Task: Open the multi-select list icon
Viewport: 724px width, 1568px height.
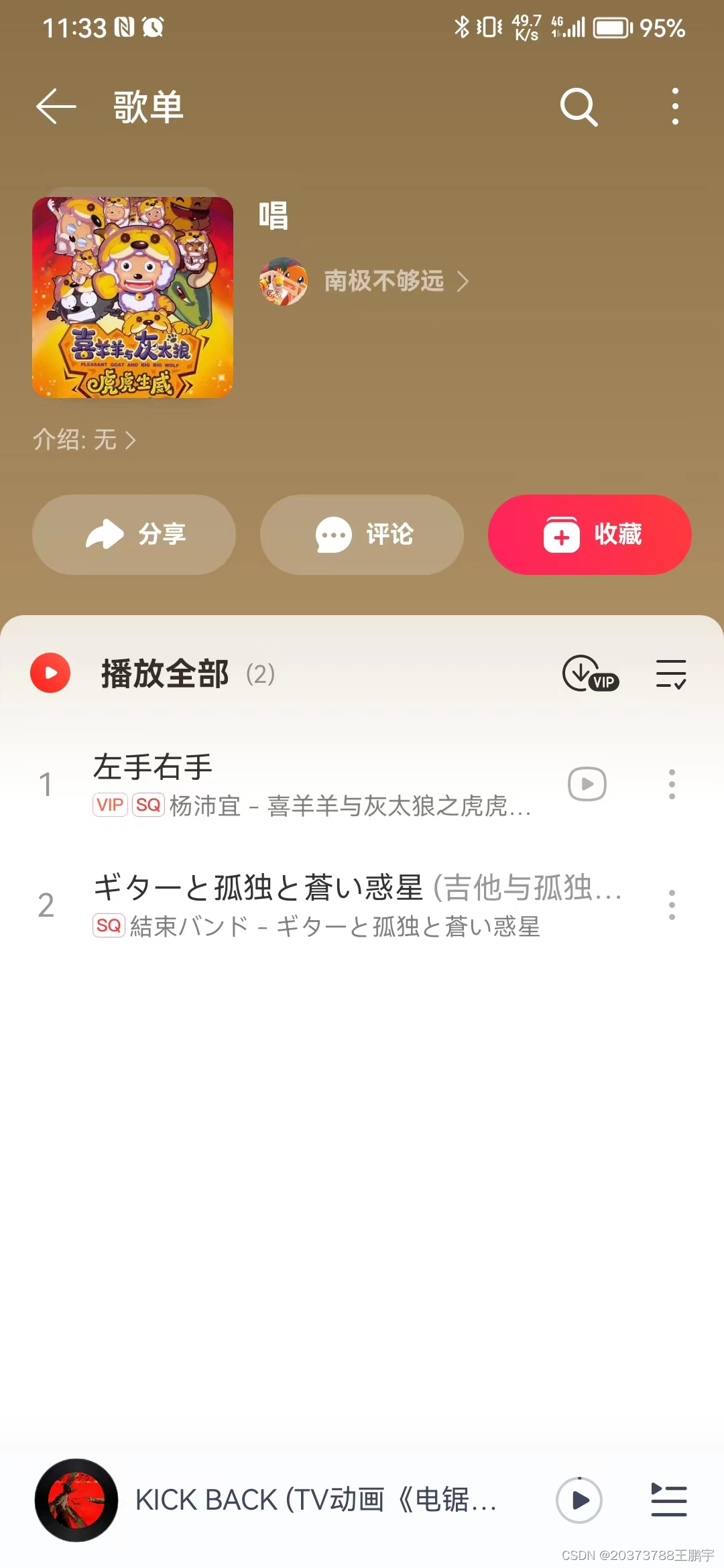Action: pyautogui.click(x=670, y=673)
